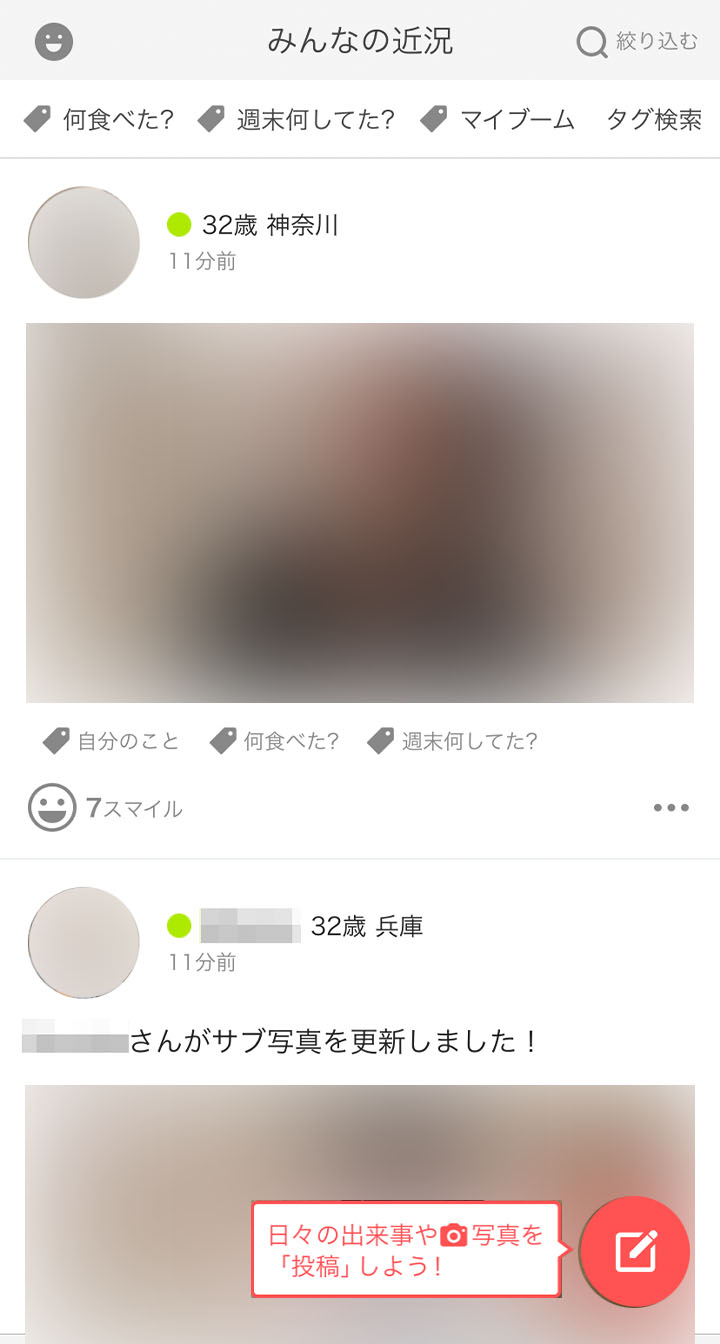Send a smile to the 神奈川 user's post
720x1344 pixels.
coord(52,808)
